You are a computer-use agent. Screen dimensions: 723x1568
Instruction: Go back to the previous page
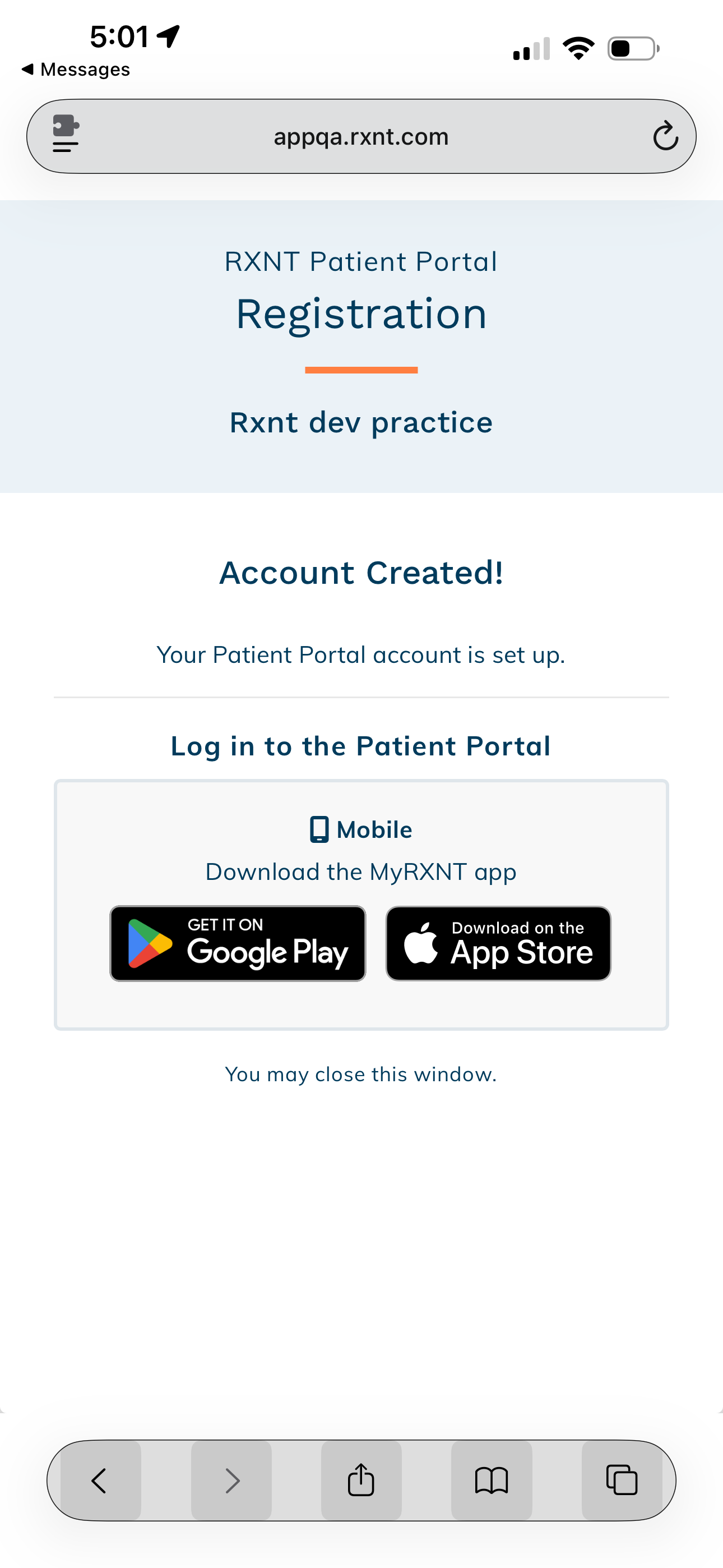click(99, 1480)
